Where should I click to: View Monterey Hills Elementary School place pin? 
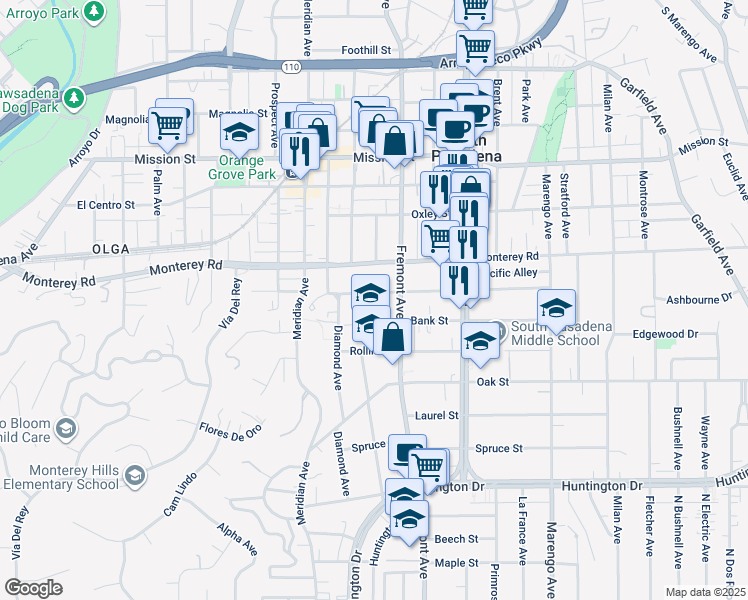pyautogui.click(x=135, y=476)
